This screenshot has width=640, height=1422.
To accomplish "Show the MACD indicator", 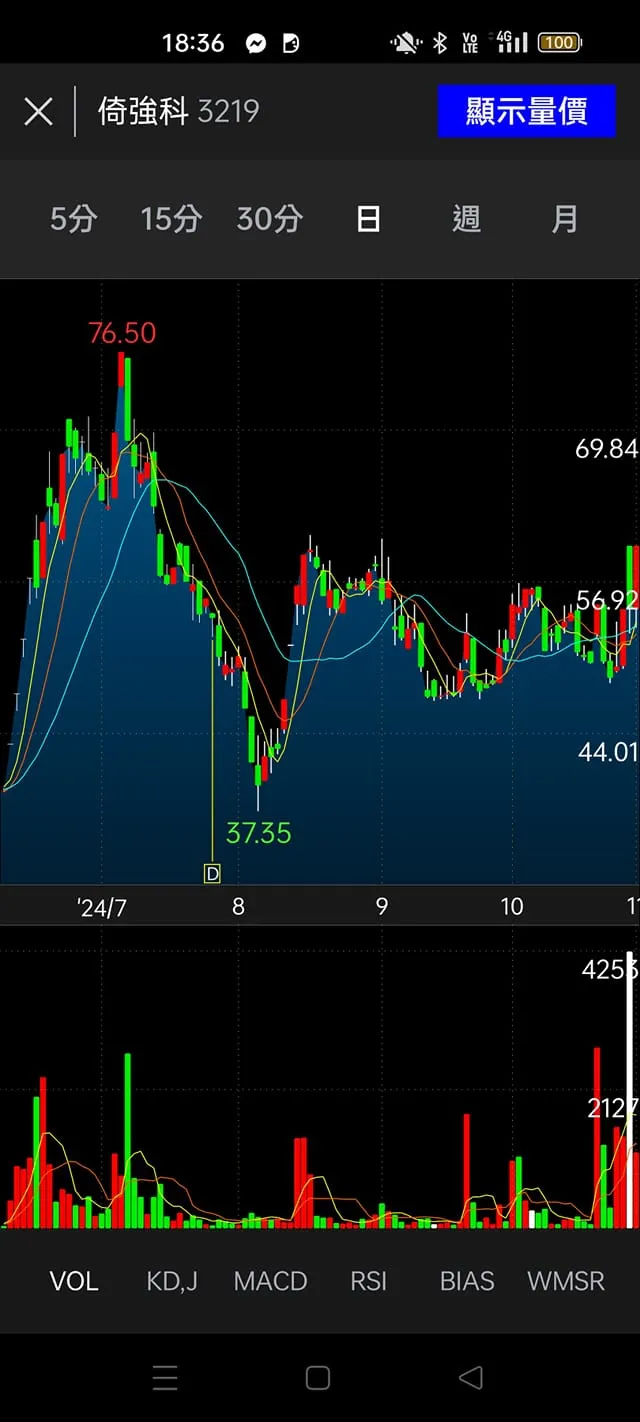I will (270, 1281).
